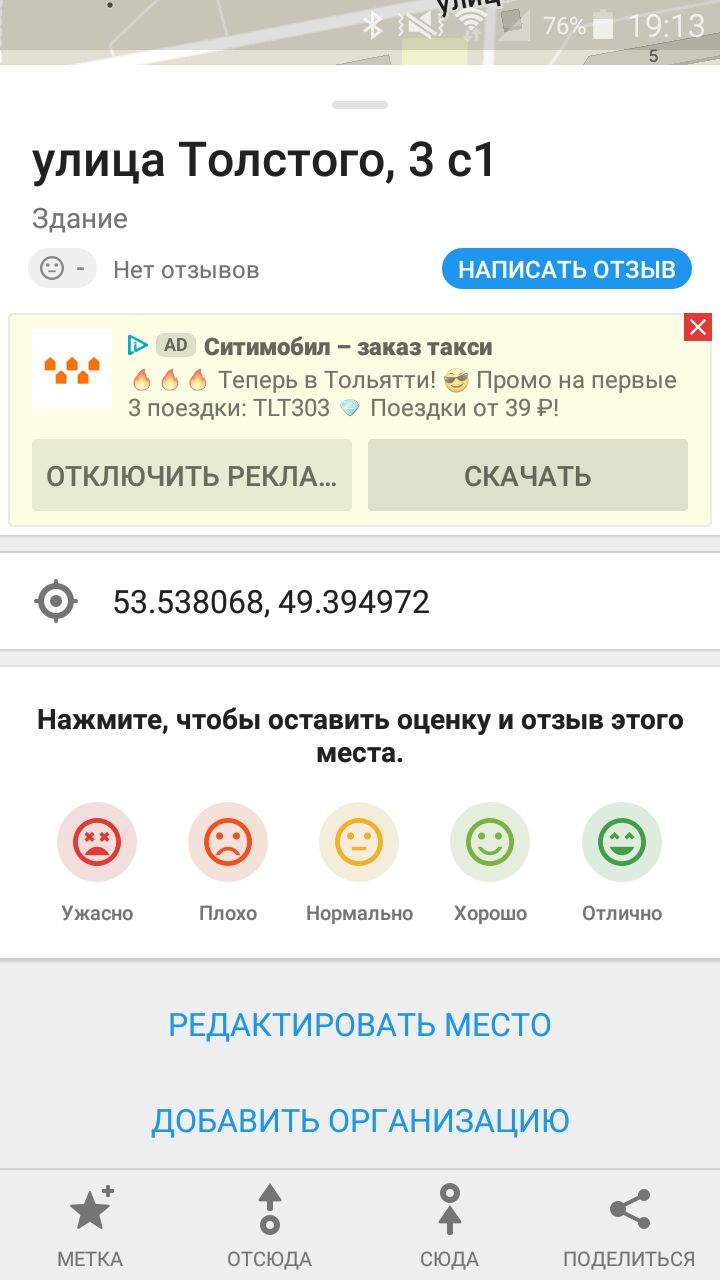
Task: Tap ОТКЛЮЧИТЬ РЕКЛАМУ to disable ads
Action: (192, 475)
